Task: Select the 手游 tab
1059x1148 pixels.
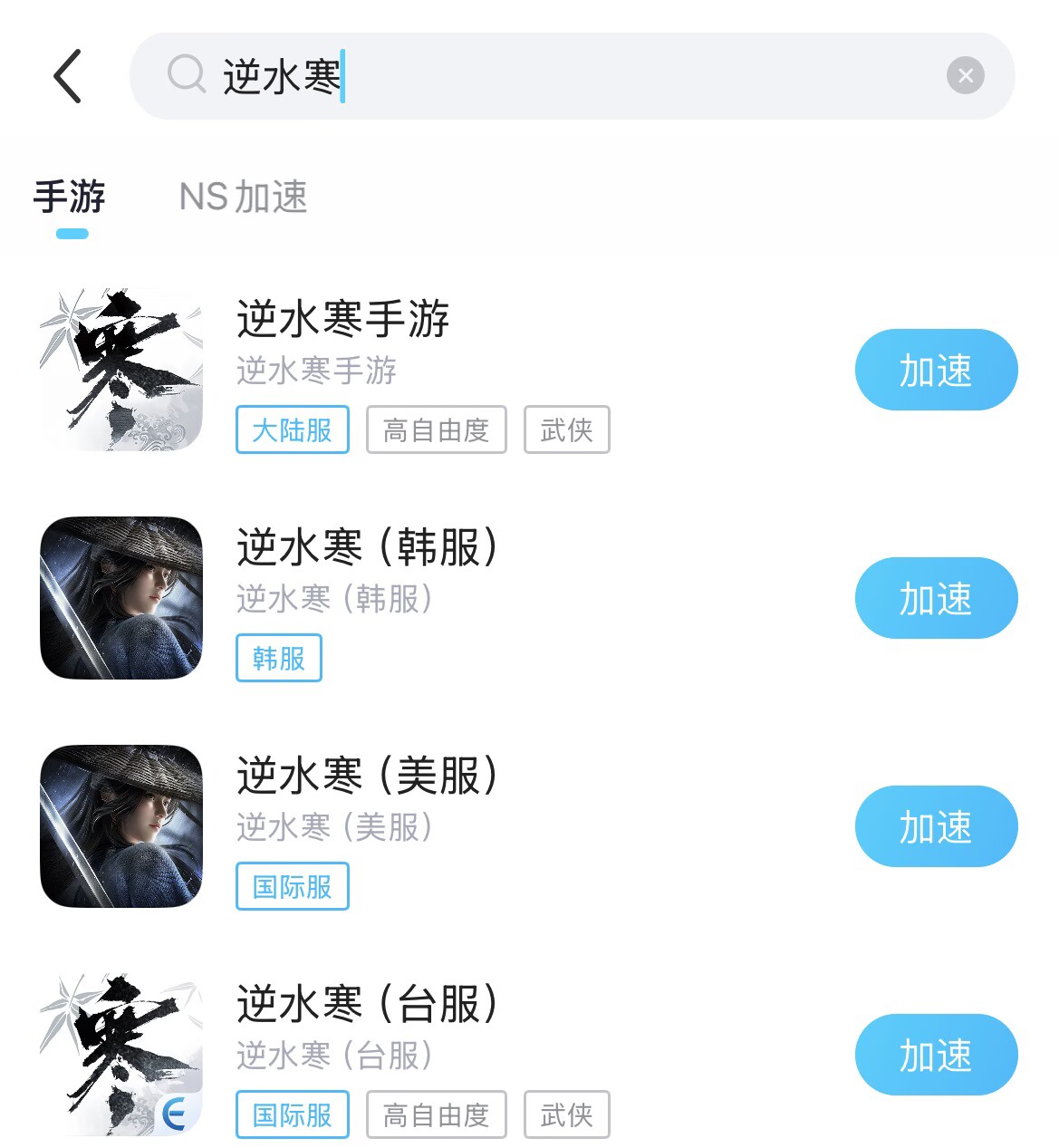Action: tap(70, 197)
